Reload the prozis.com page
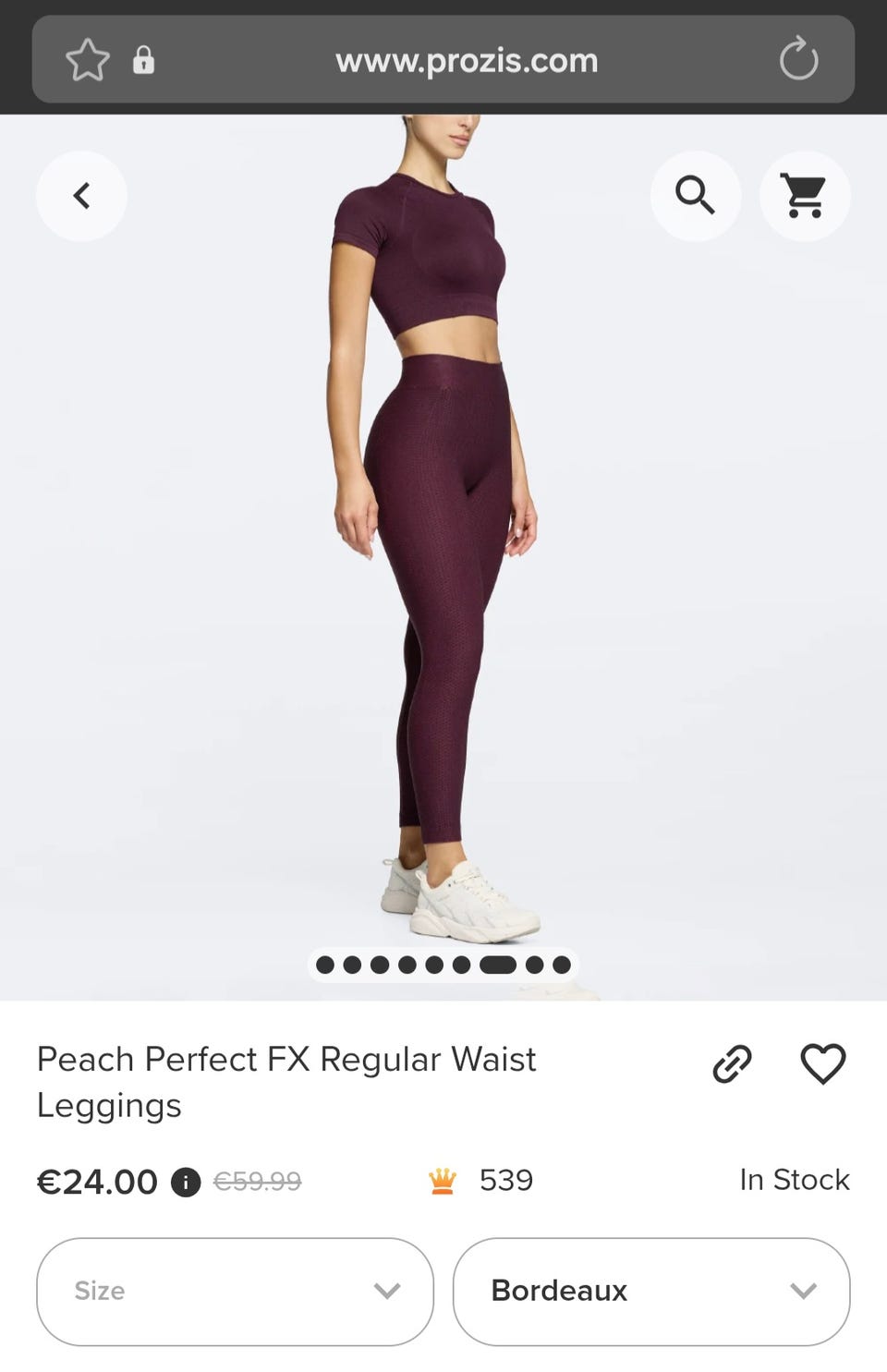Screen dimensions: 887x1372 798,60
